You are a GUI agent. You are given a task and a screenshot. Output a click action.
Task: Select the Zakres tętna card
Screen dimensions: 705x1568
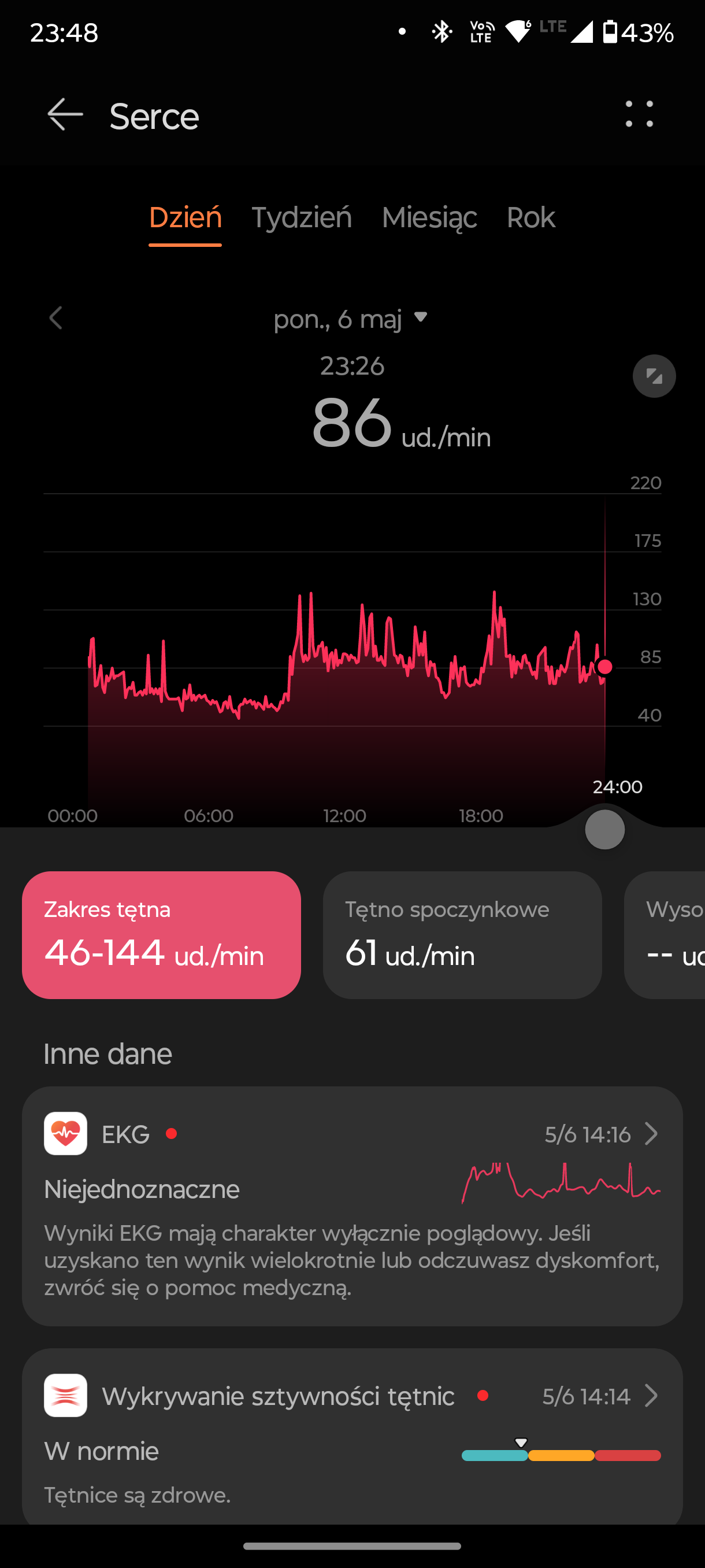(161, 935)
